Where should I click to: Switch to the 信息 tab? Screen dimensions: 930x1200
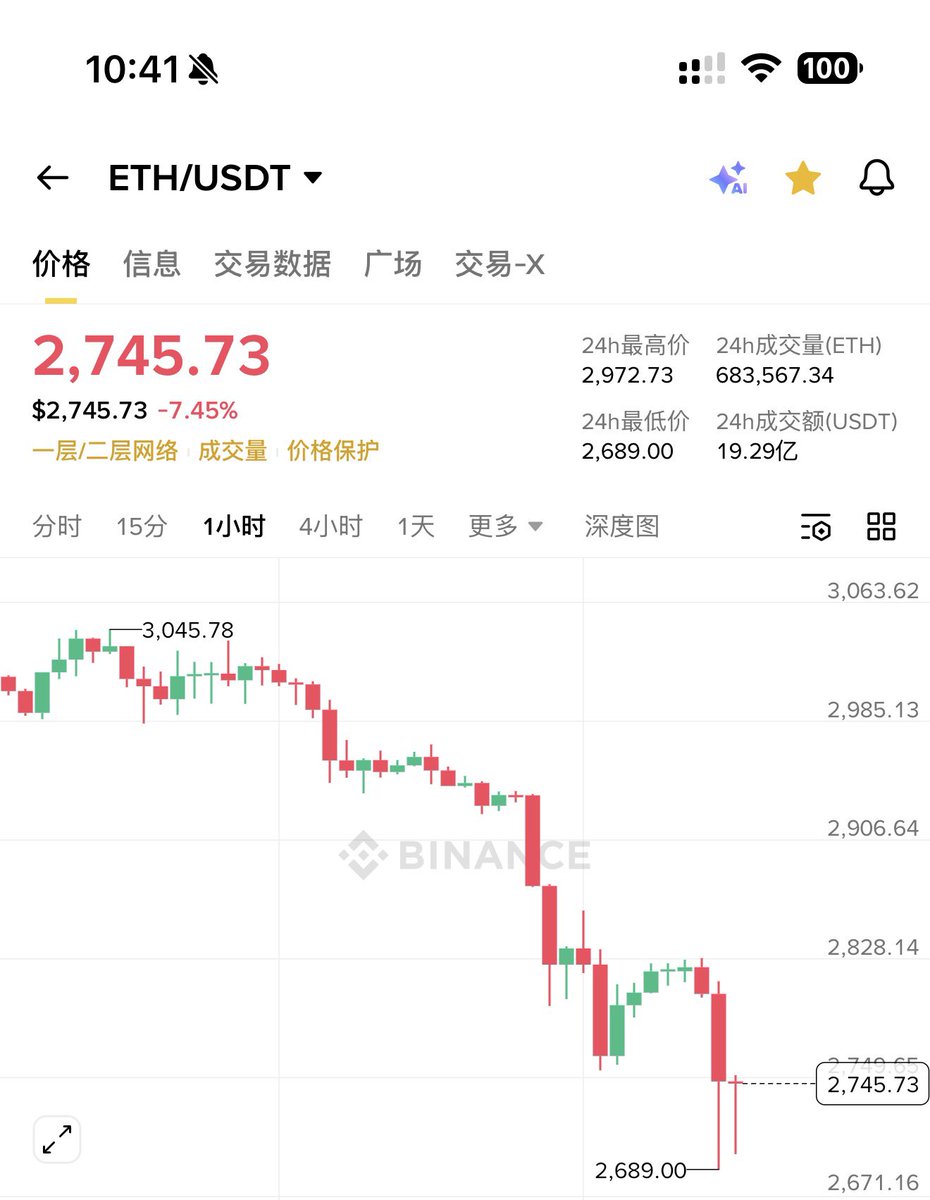[x=152, y=264]
